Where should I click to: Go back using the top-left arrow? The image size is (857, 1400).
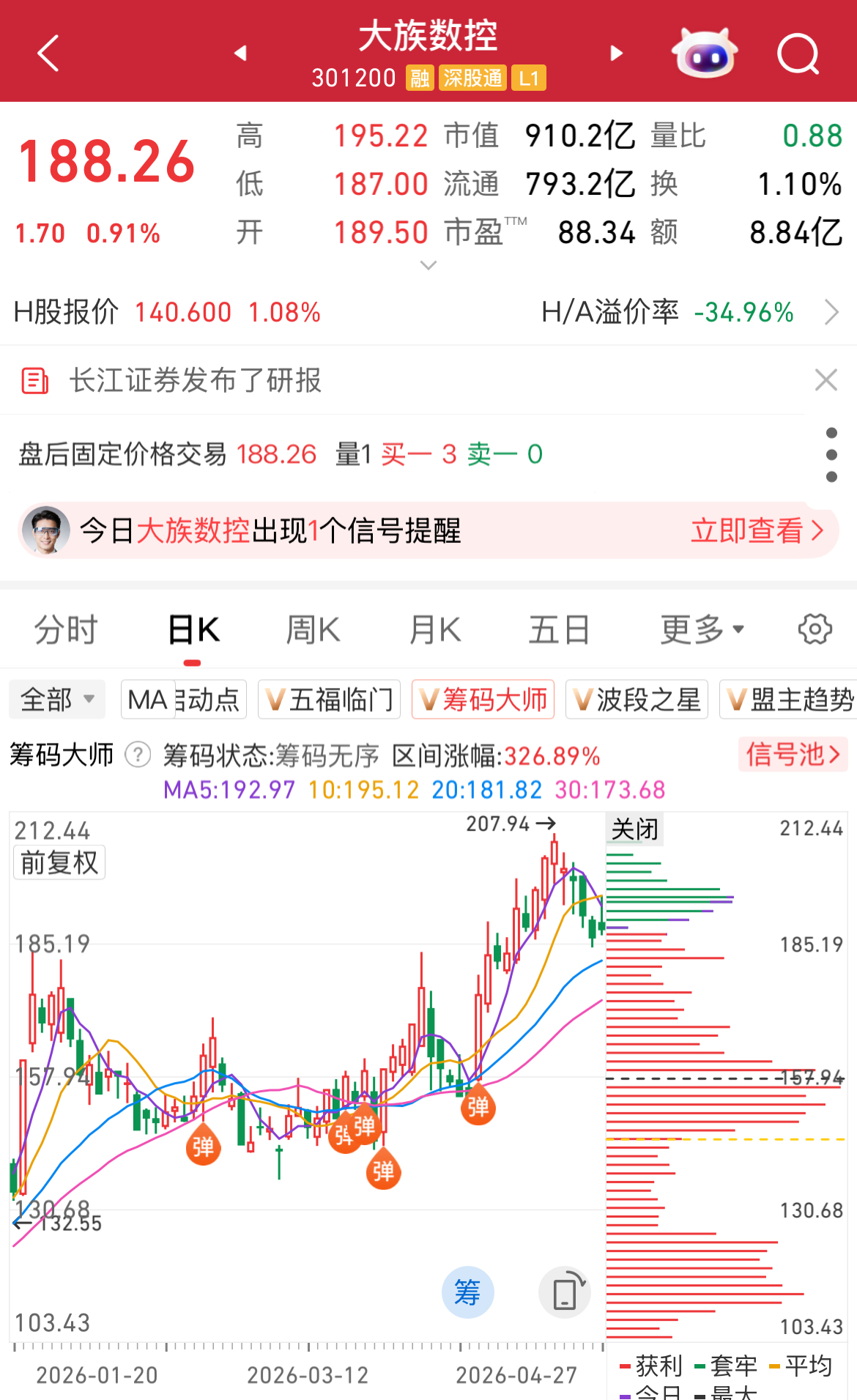[48, 53]
